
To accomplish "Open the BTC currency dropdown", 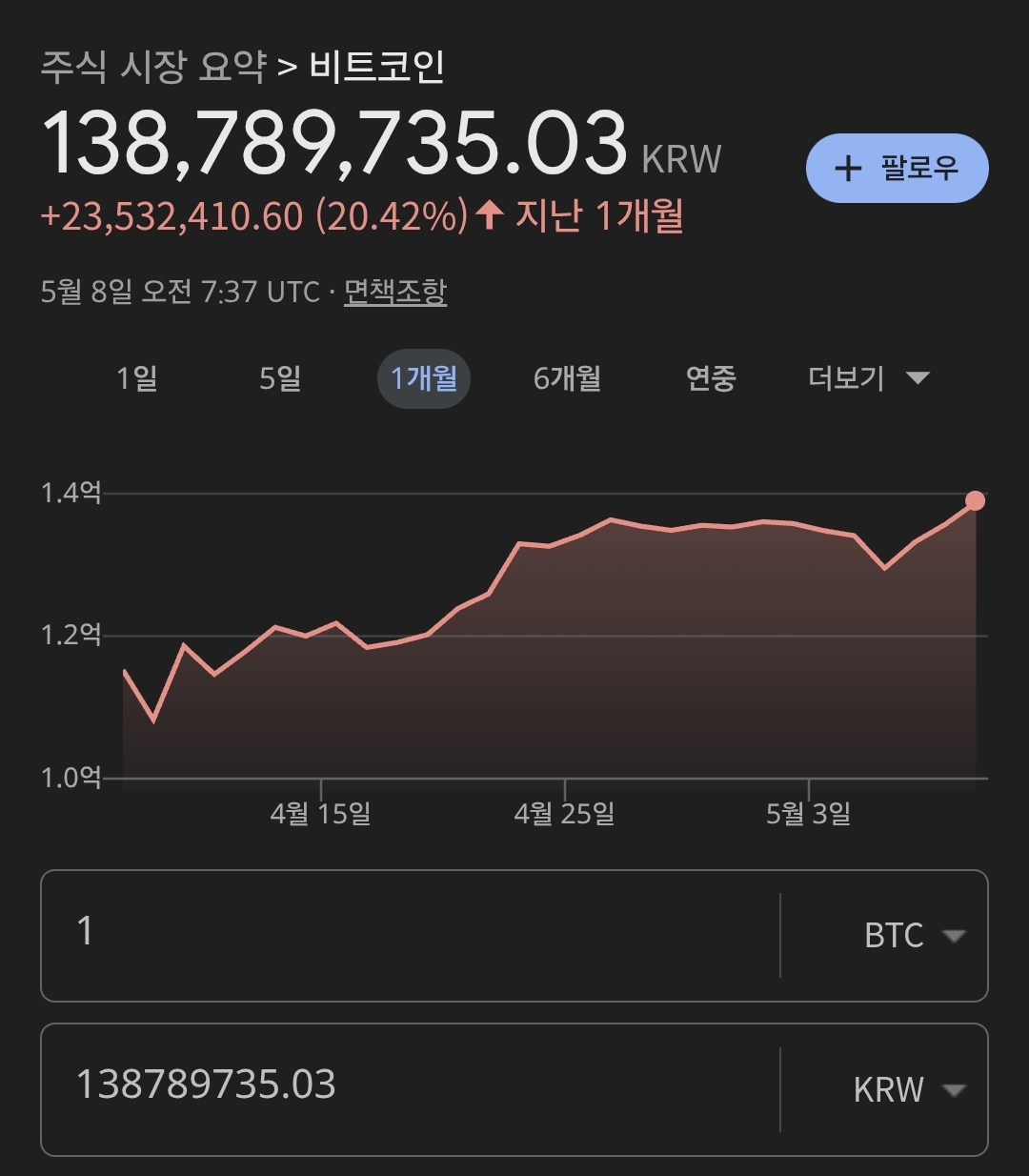I will pos(913,936).
